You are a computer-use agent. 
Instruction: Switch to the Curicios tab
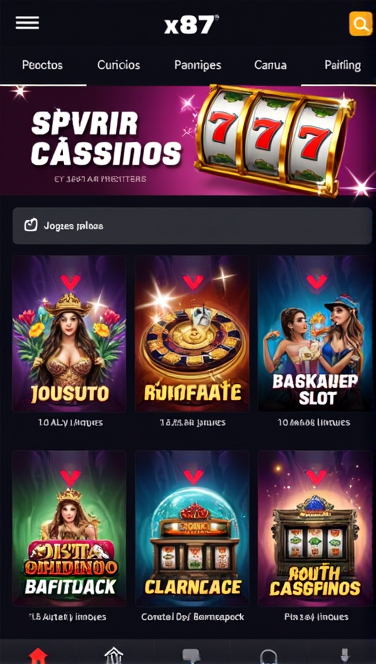(x=119, y=65)
